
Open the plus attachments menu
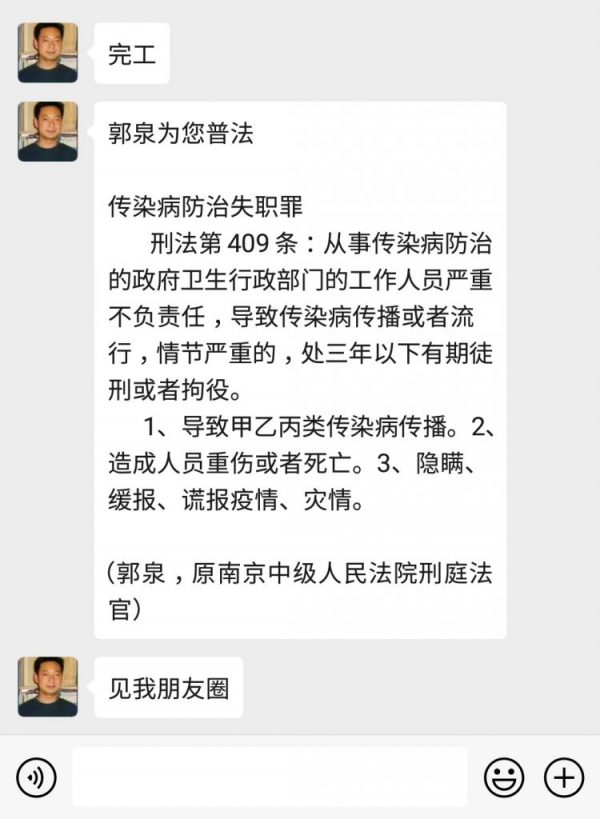click(563, 776)
